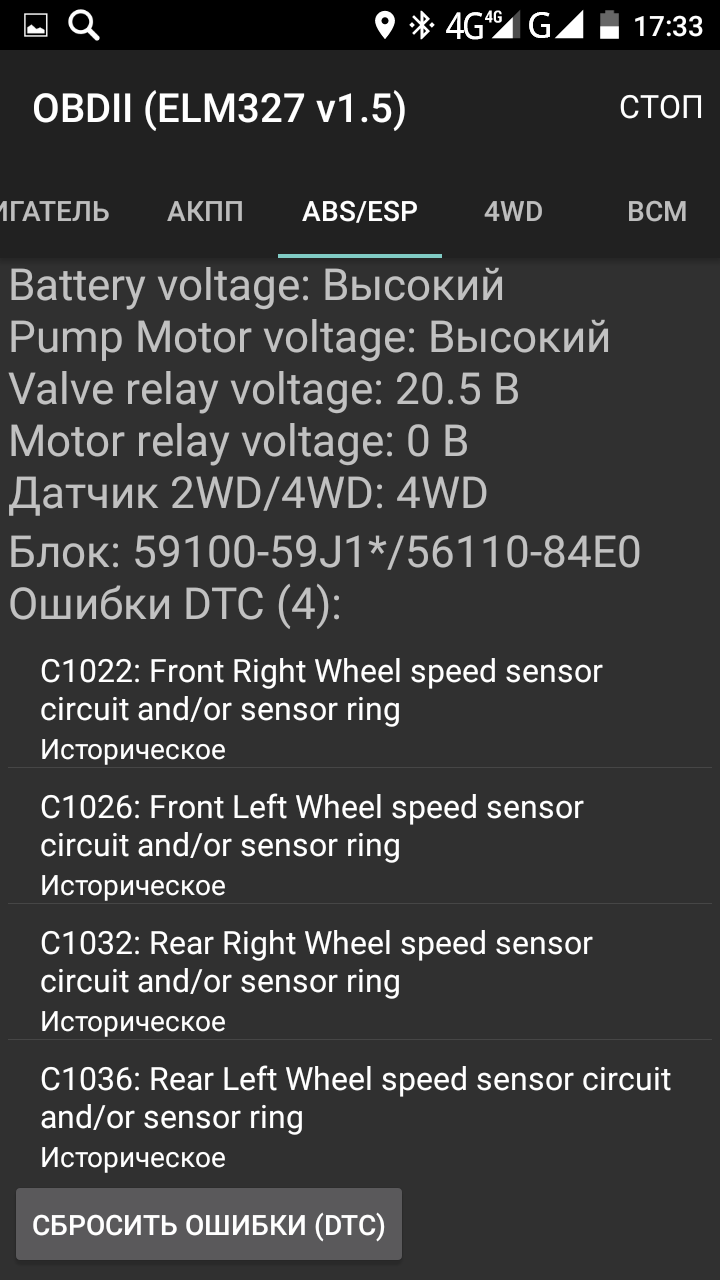This screenshot has height=1280, width=720.
Task: Open the BCM tab
Action: pos(657,212)
